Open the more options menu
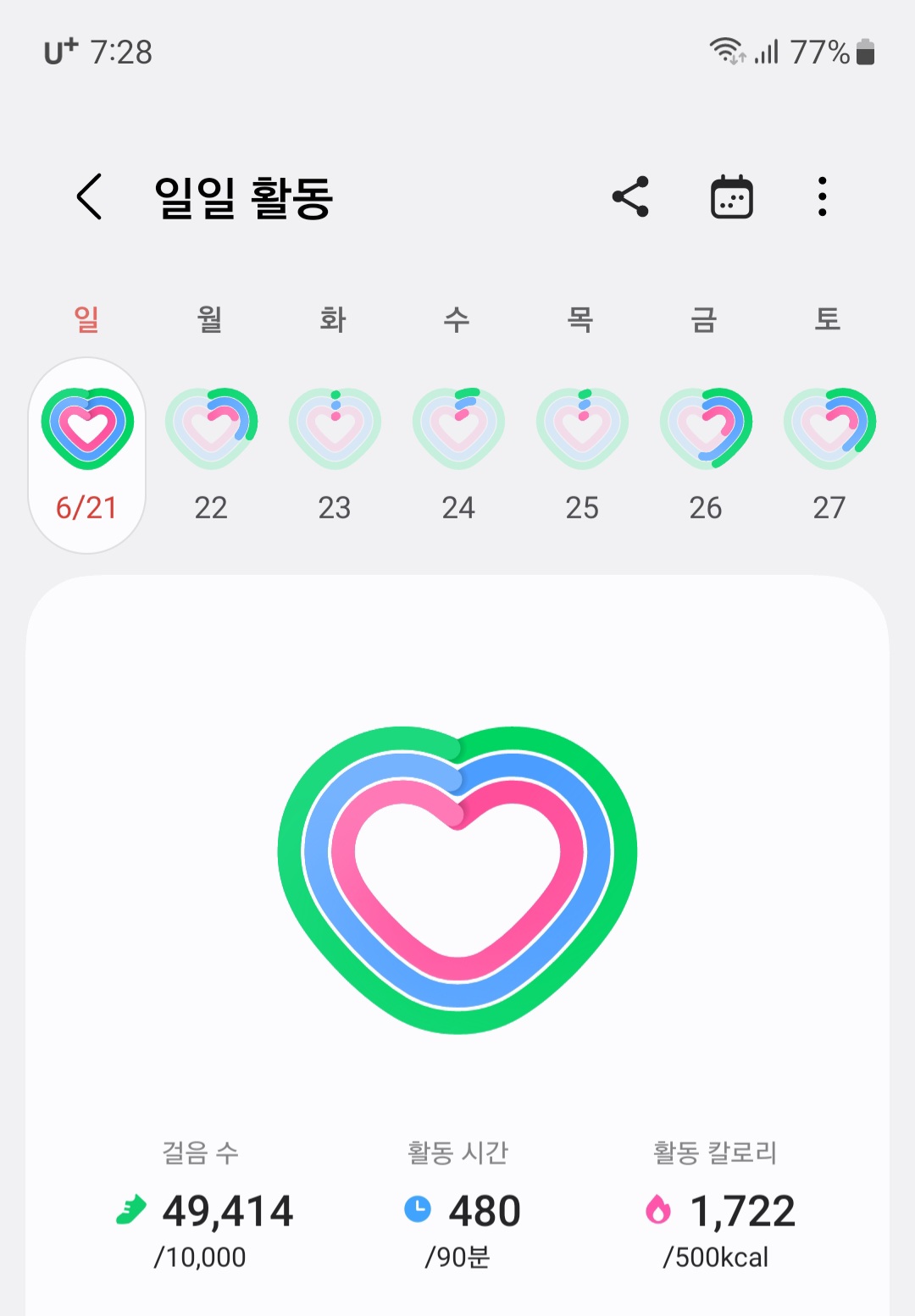The image size is (915, 1316). [x=822, y=196]
